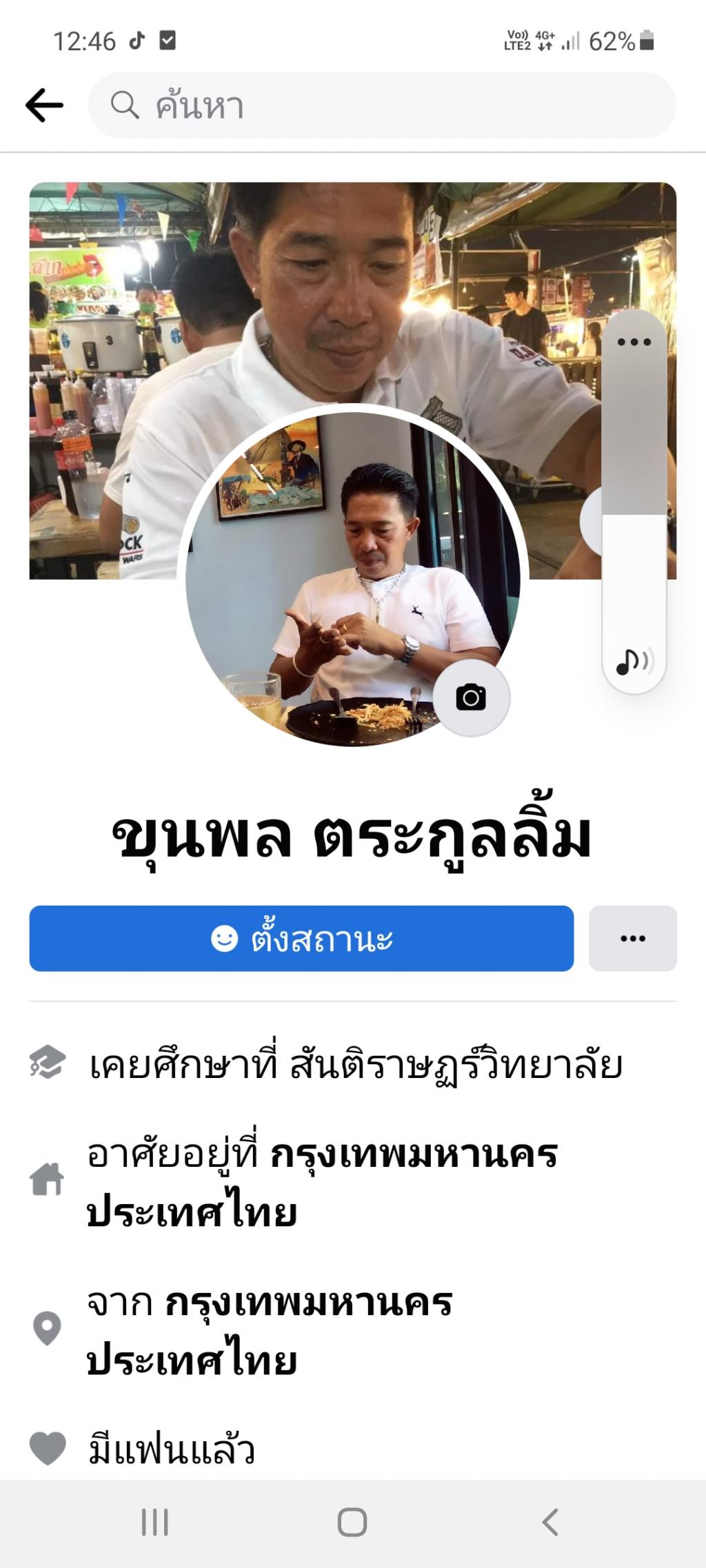706x1568 pixels.
Task: Expand volume panel three-dot options
Action: click(634, 343)
